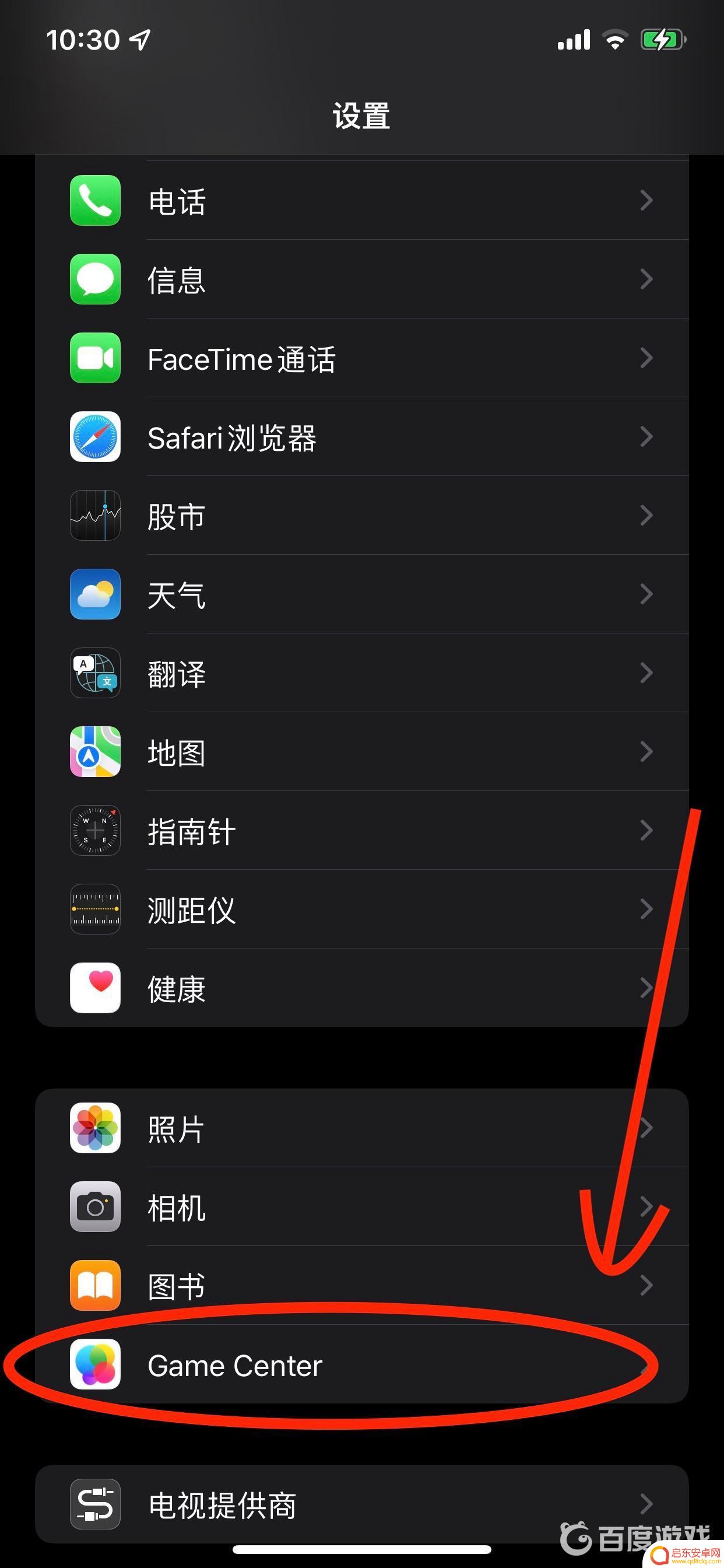Image resolution: width=724 pixels, height=1568 pixels.
Task: Go to Safari浏览器 settings
Action: 361,437
